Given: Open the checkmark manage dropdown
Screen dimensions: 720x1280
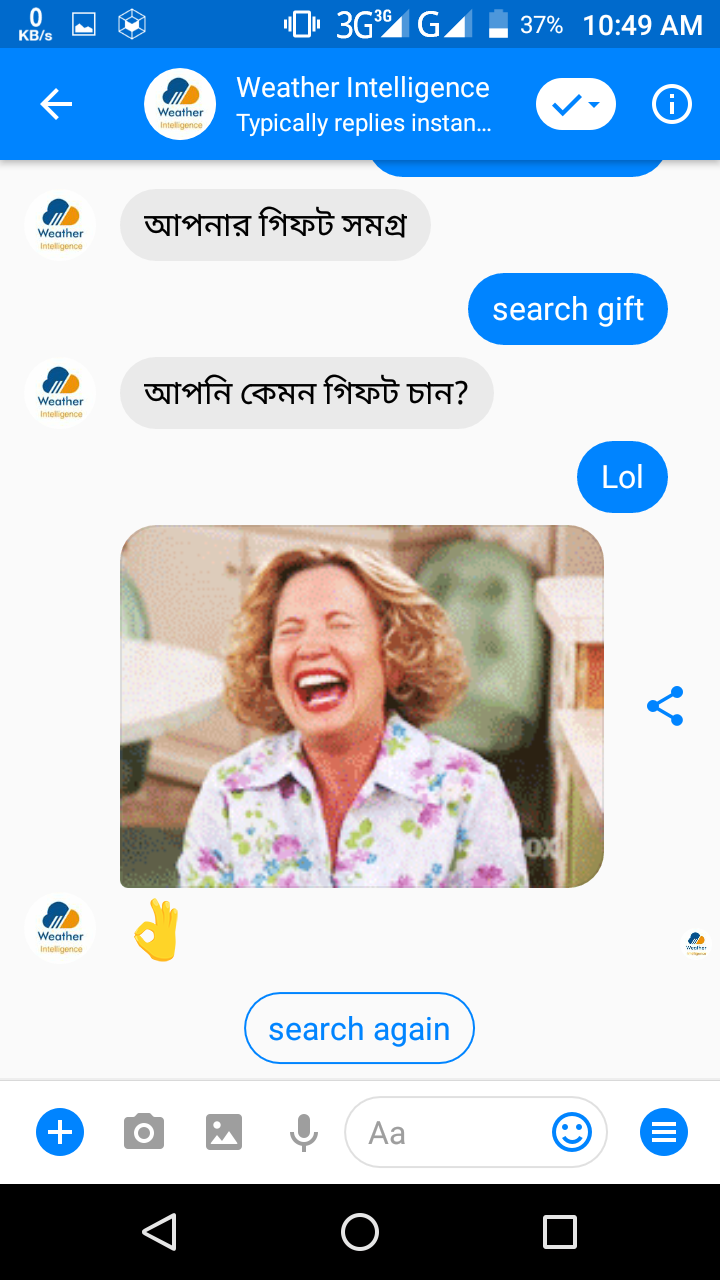Looking at the screenshot, I should click(x=576, y=104).
